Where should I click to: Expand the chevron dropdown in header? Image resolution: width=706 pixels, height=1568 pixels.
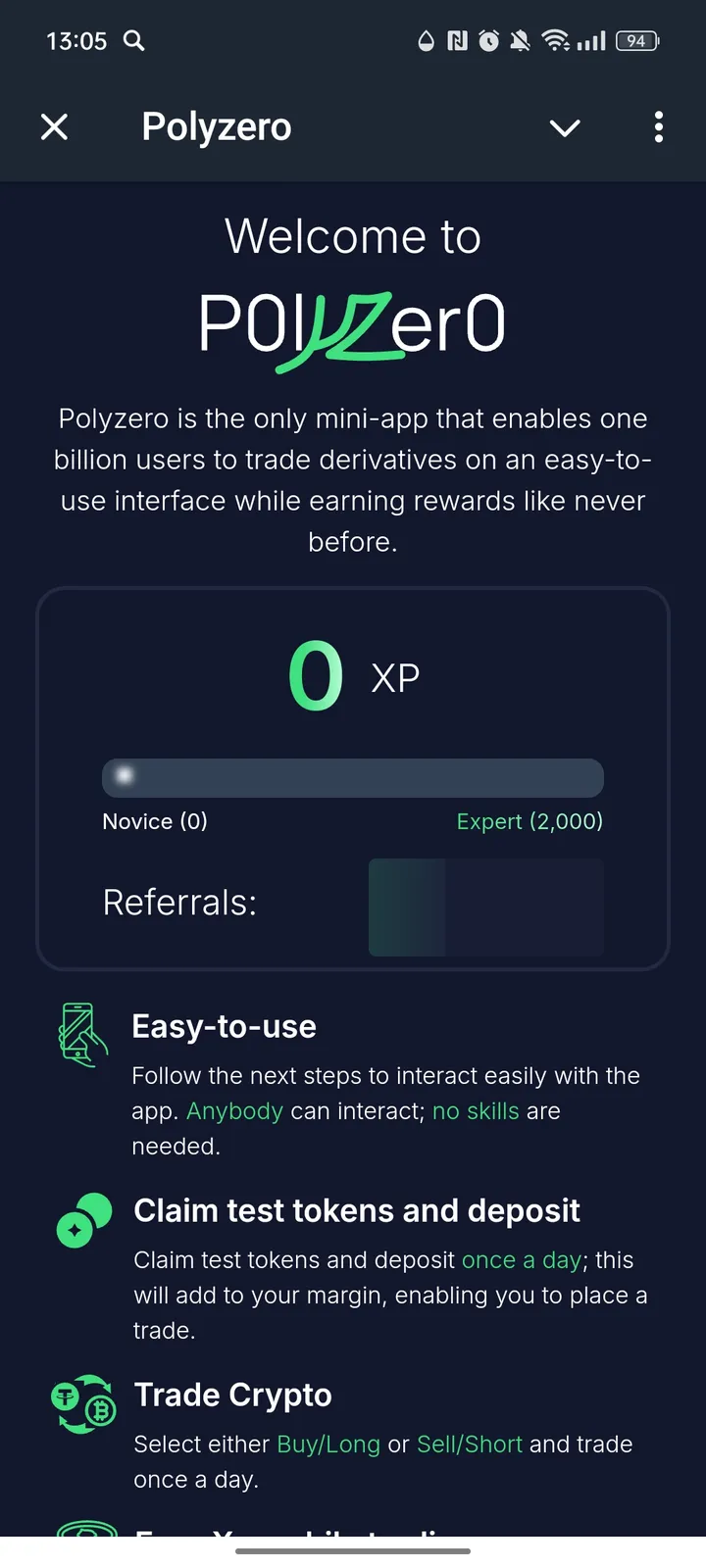[565, 127]
